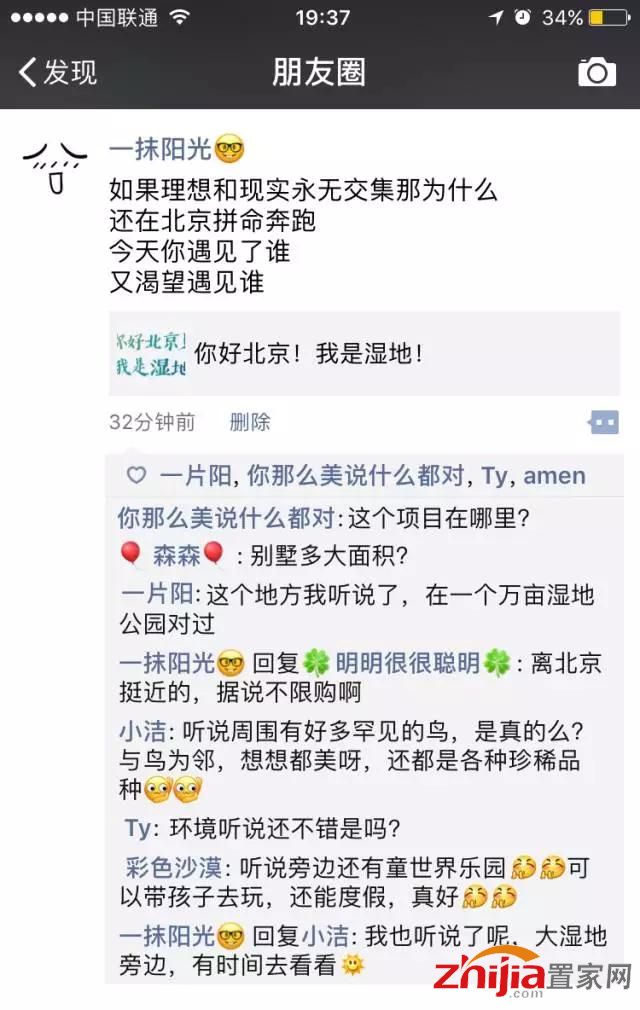Open Ty's profile from the likes list
640x1010 pixels.
[494, 476]
